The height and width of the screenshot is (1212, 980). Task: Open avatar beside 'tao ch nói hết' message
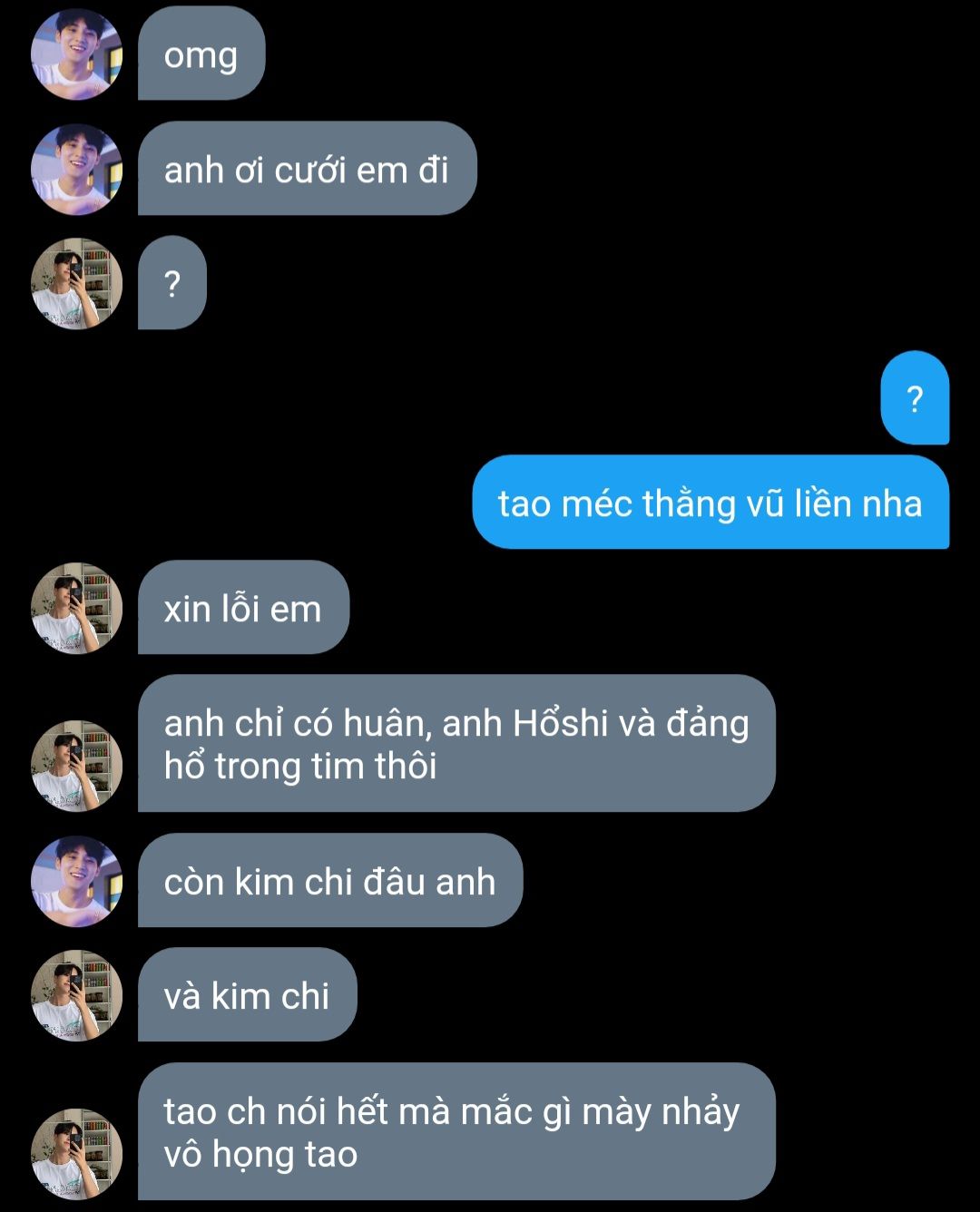(x=76, y=1154)
